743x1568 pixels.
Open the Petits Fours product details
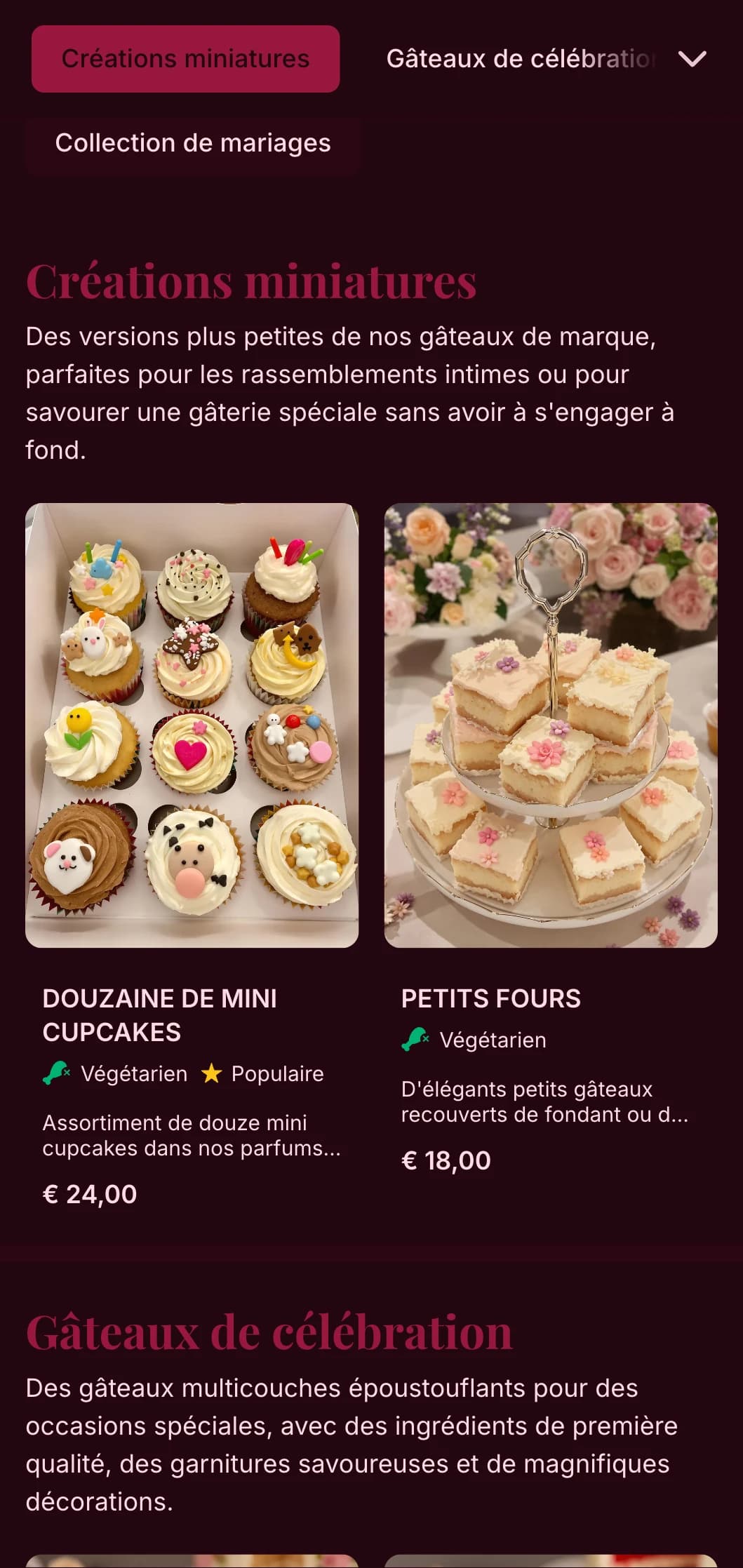coord(491,997)
